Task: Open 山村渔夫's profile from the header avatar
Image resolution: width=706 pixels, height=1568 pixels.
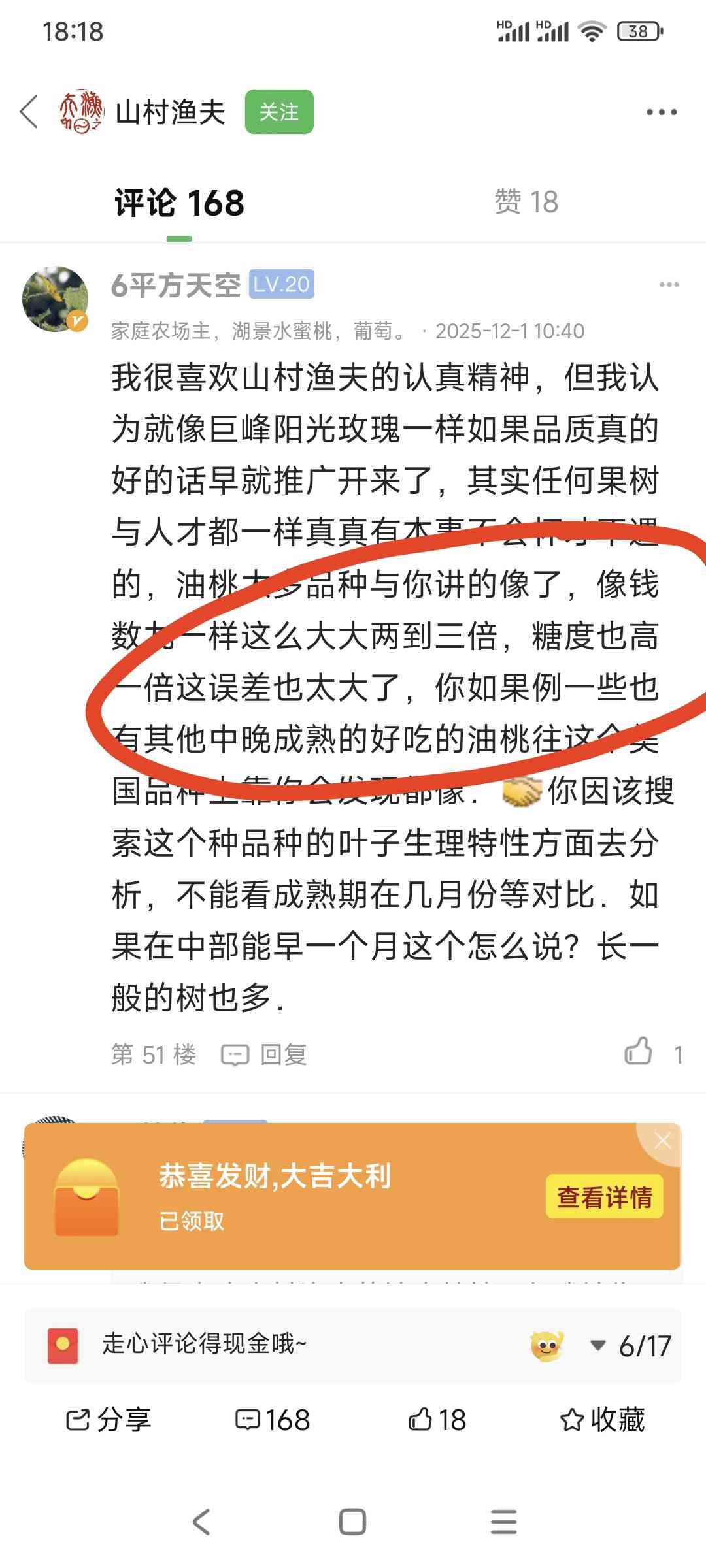Action: click(x=80, y=112)
